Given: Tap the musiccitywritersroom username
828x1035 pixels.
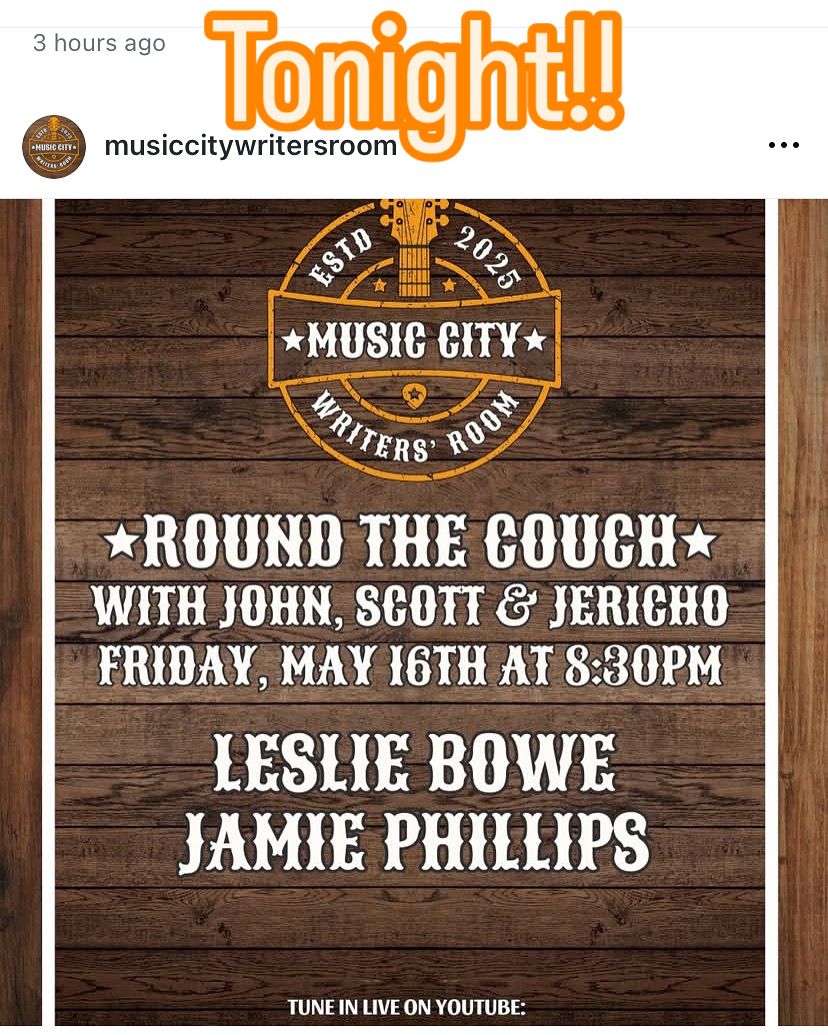Looking at the screenshot, I should 250,147.
